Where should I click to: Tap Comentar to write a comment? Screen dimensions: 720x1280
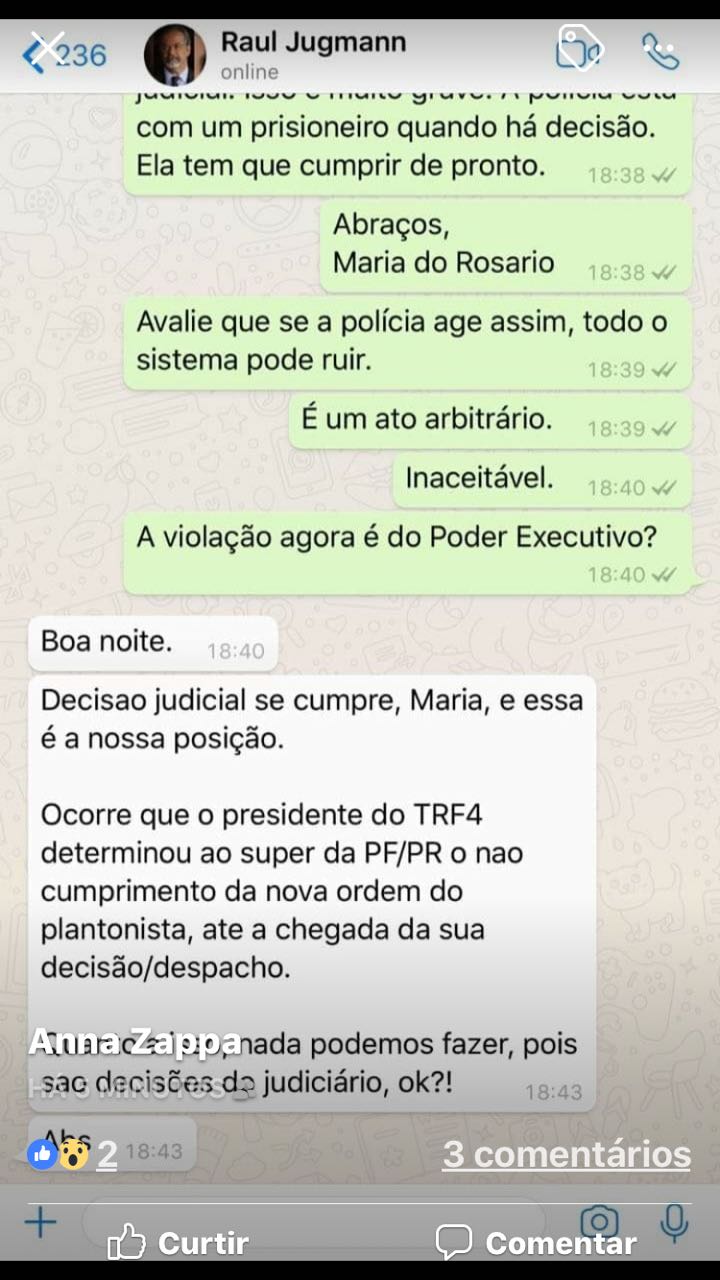[x=537, y=1242]
